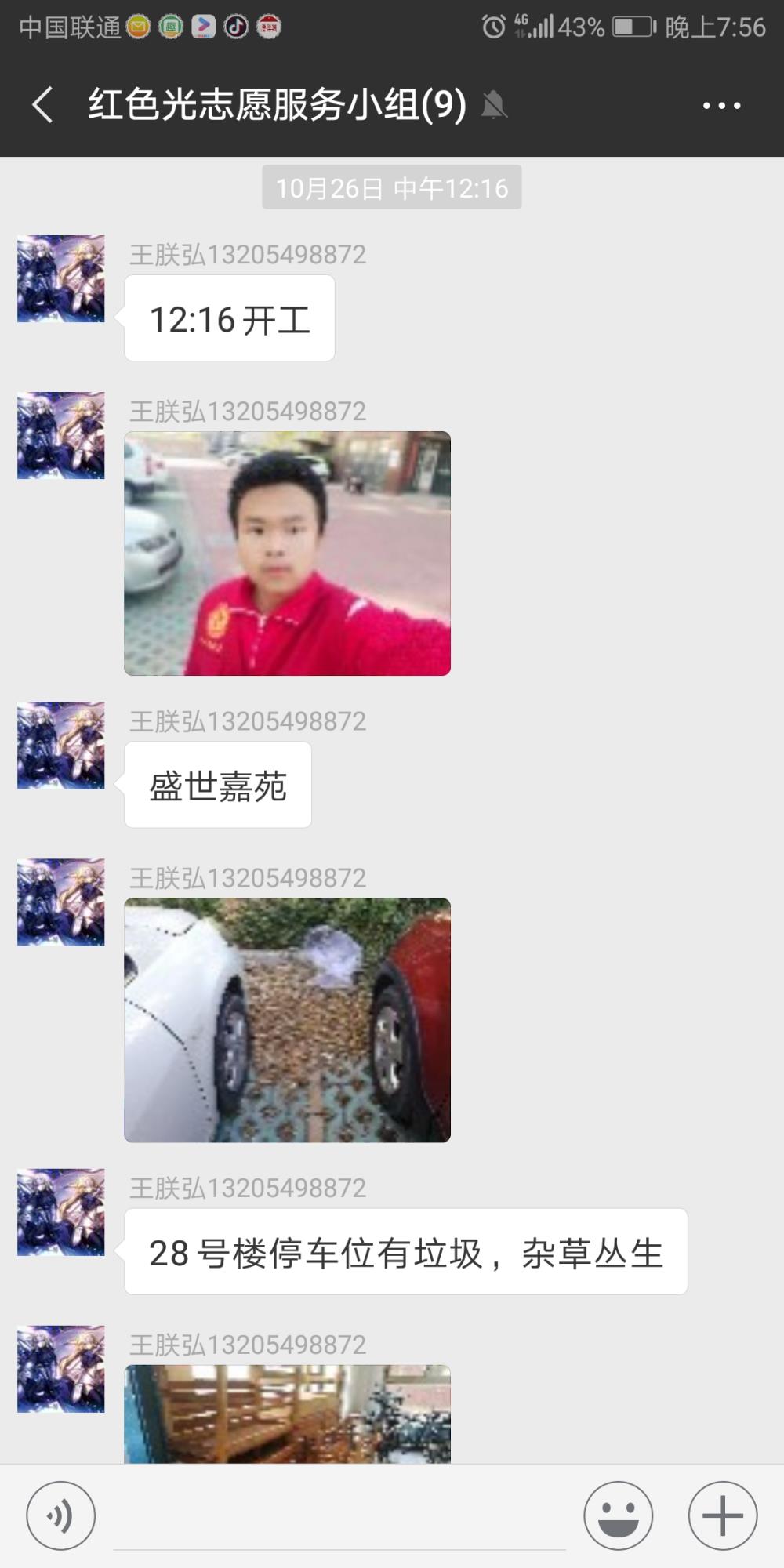Image resolution: width=784 pixels, height=1568 pixels.
Task: Open the group chat's three-dot menu
Action: point(721,105)
